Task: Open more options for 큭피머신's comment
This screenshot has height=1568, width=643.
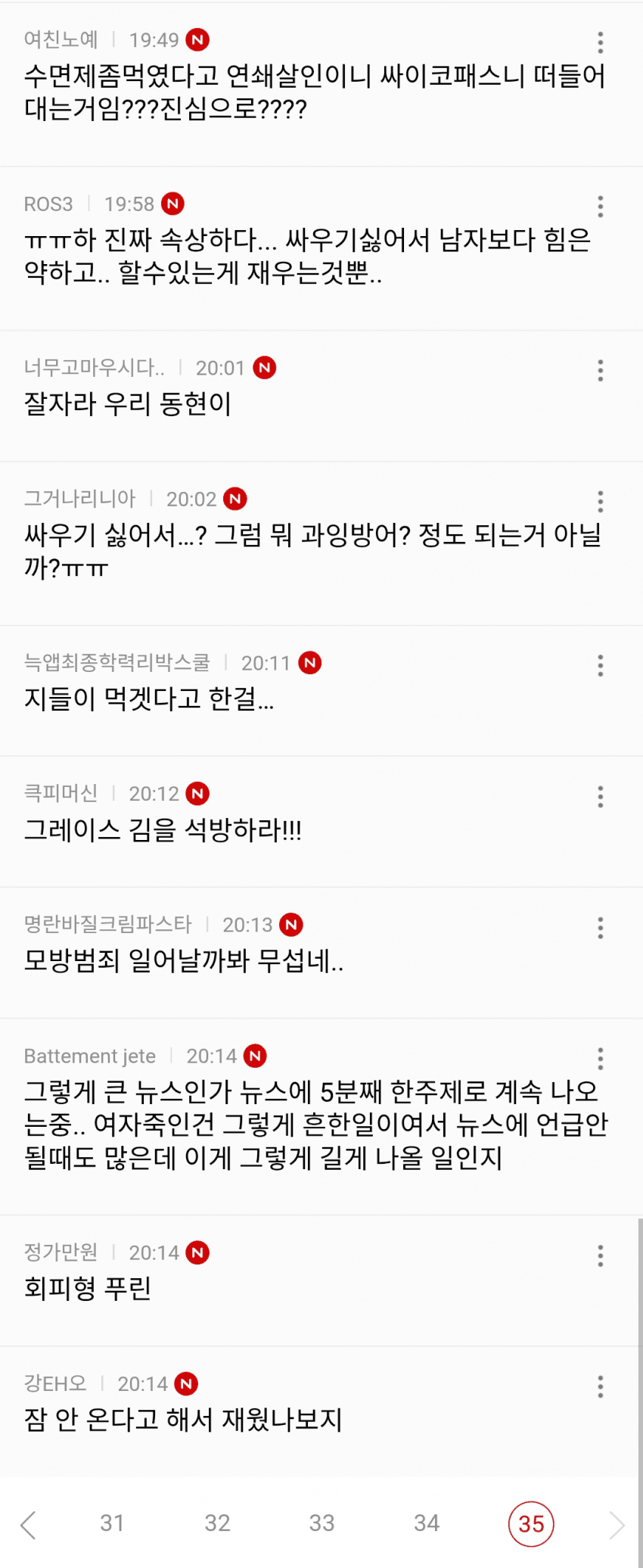Action: [601, 797]
